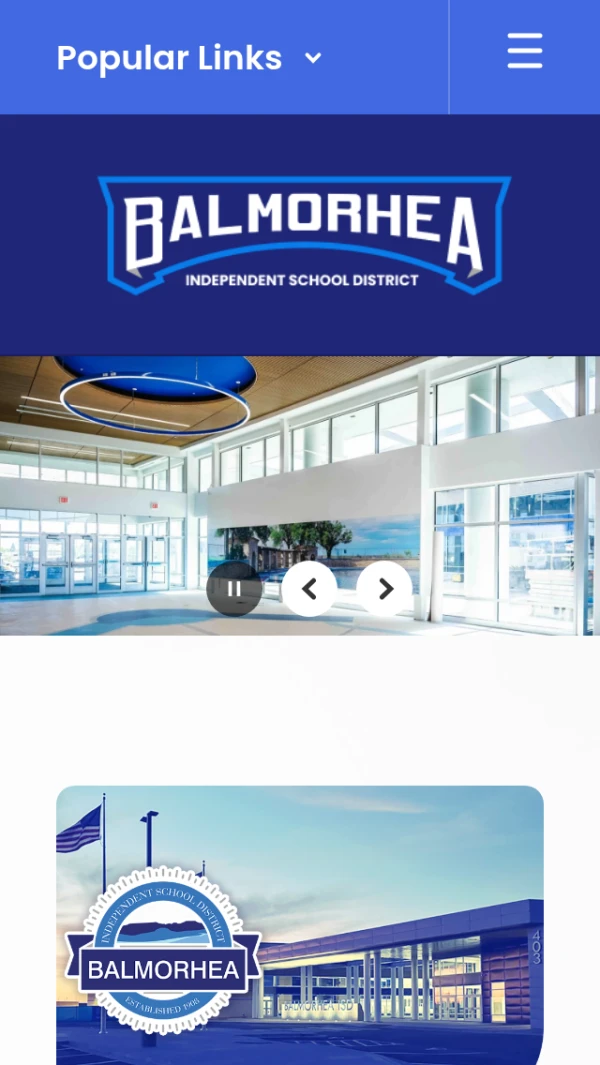Expand the Popular Links dropdown
Image resolution: width=600 pixels, height=1065 pixels.
pyautogui.click(x=189, y=58)
